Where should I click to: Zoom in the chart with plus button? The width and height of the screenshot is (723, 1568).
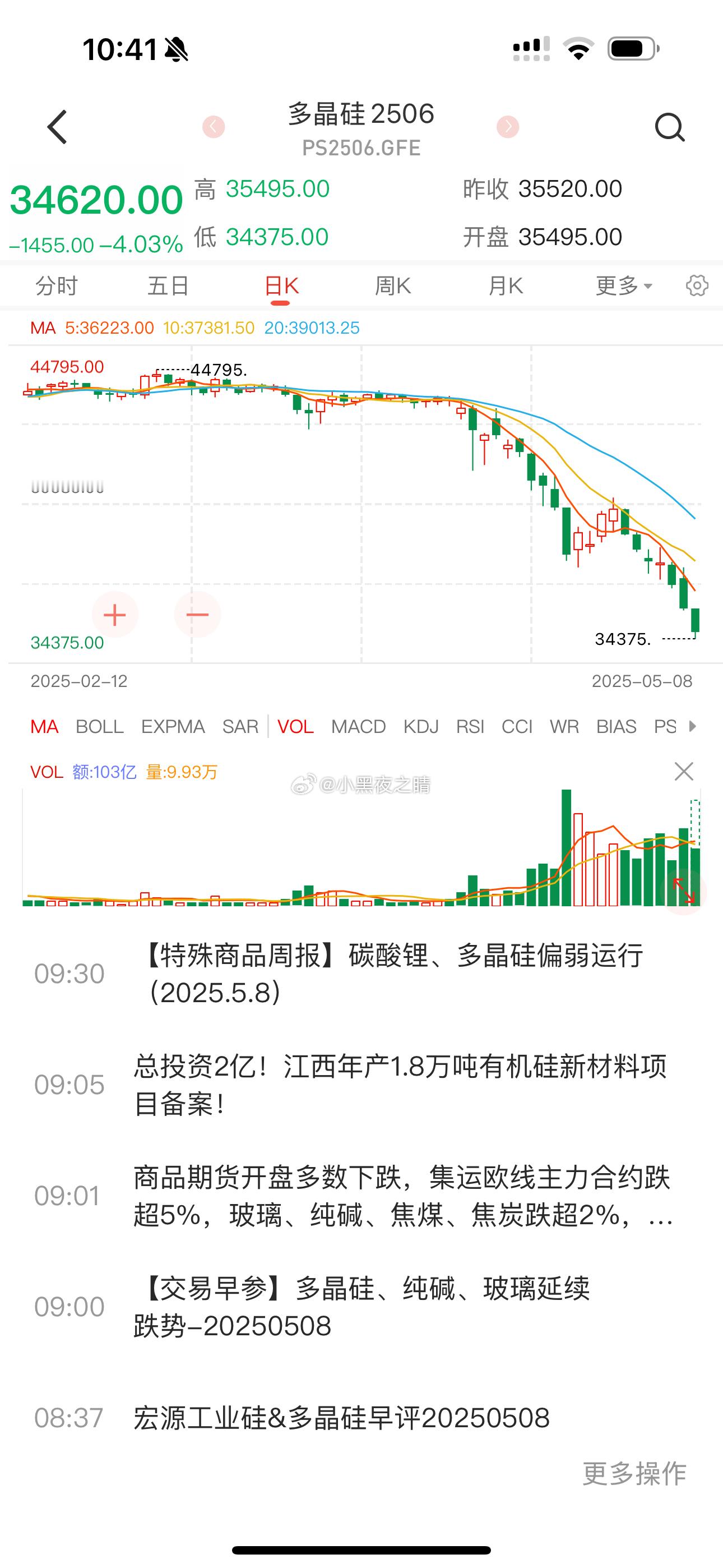click(115, 615)
